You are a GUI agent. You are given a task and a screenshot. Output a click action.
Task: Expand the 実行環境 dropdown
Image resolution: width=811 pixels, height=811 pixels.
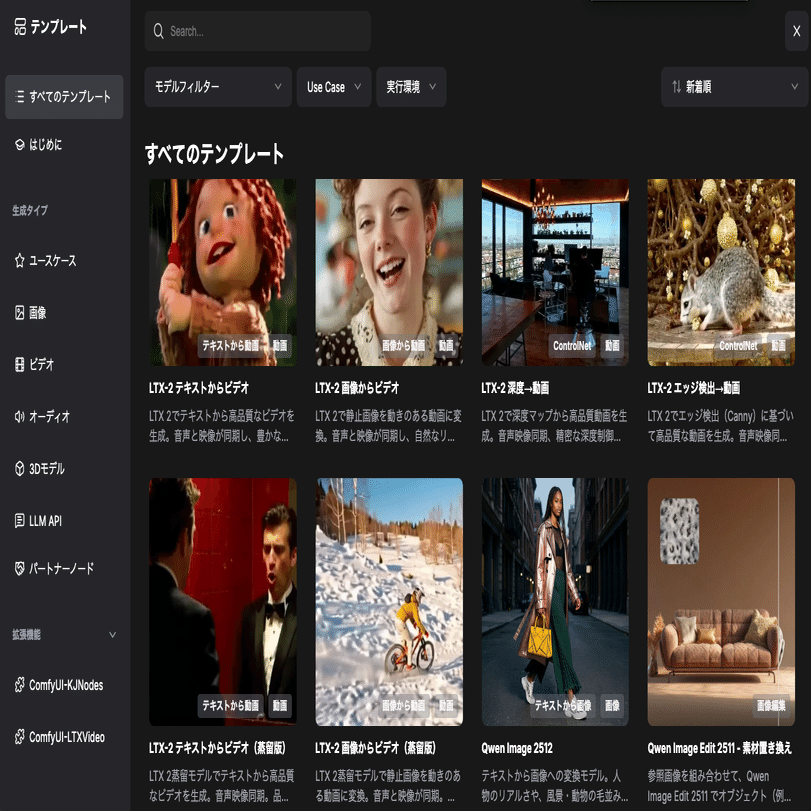(x=411, y=87)
